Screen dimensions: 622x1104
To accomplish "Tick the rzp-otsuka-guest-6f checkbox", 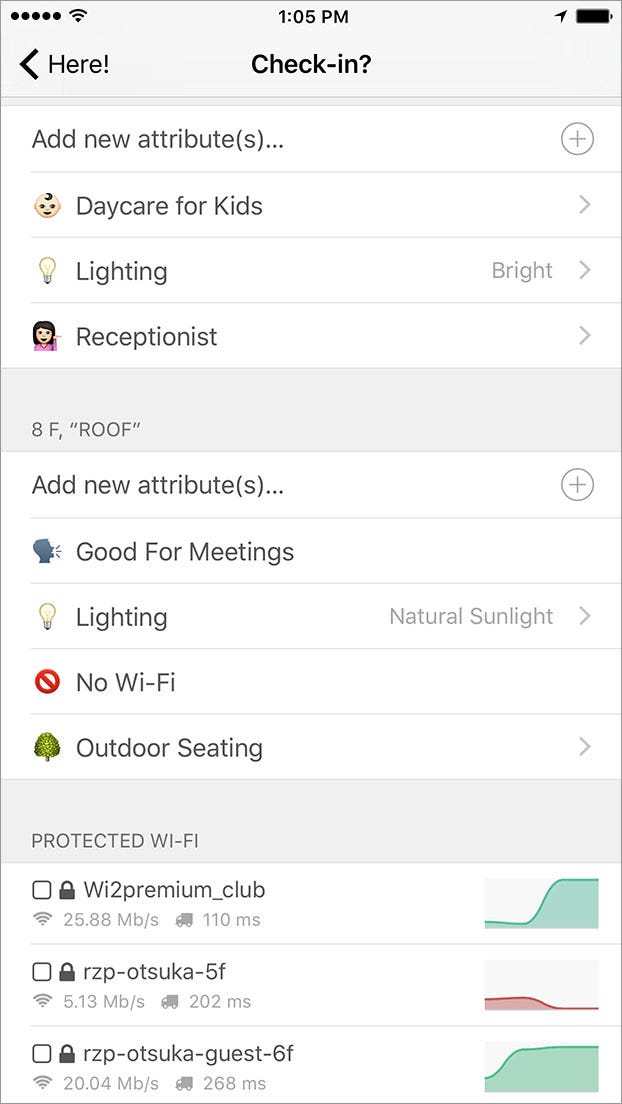I will point(42,1054).
